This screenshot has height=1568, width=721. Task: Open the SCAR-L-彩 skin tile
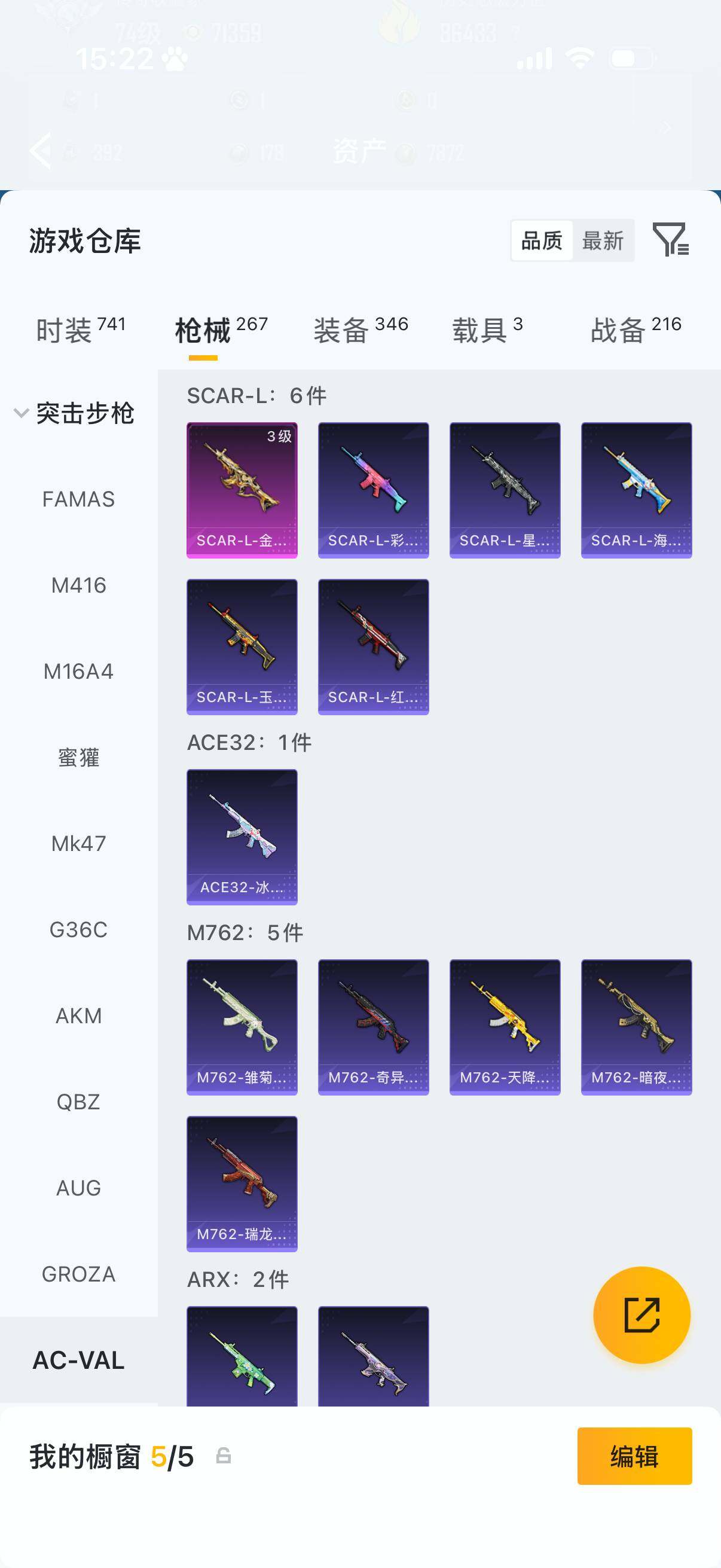pyautogui.click(x=373, y=490)
